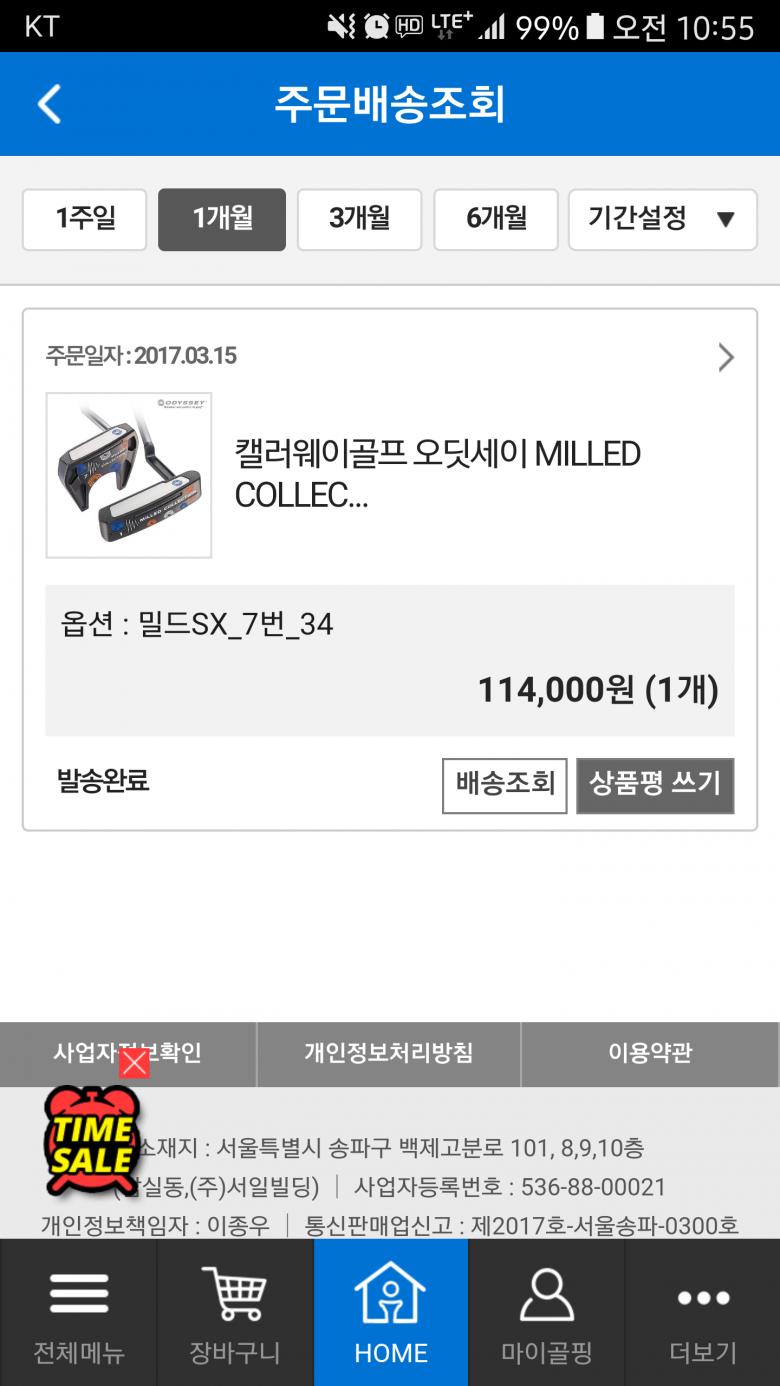This screenshot has width=780, height=1386.
Task: Switch to the HOME tab
Action: pyautogui.click(x=391, y=1313)
